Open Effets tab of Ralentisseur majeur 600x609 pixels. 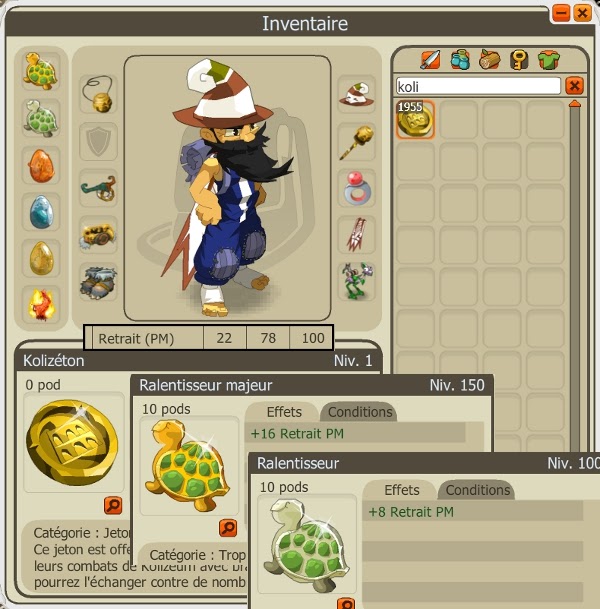(285, 412)
